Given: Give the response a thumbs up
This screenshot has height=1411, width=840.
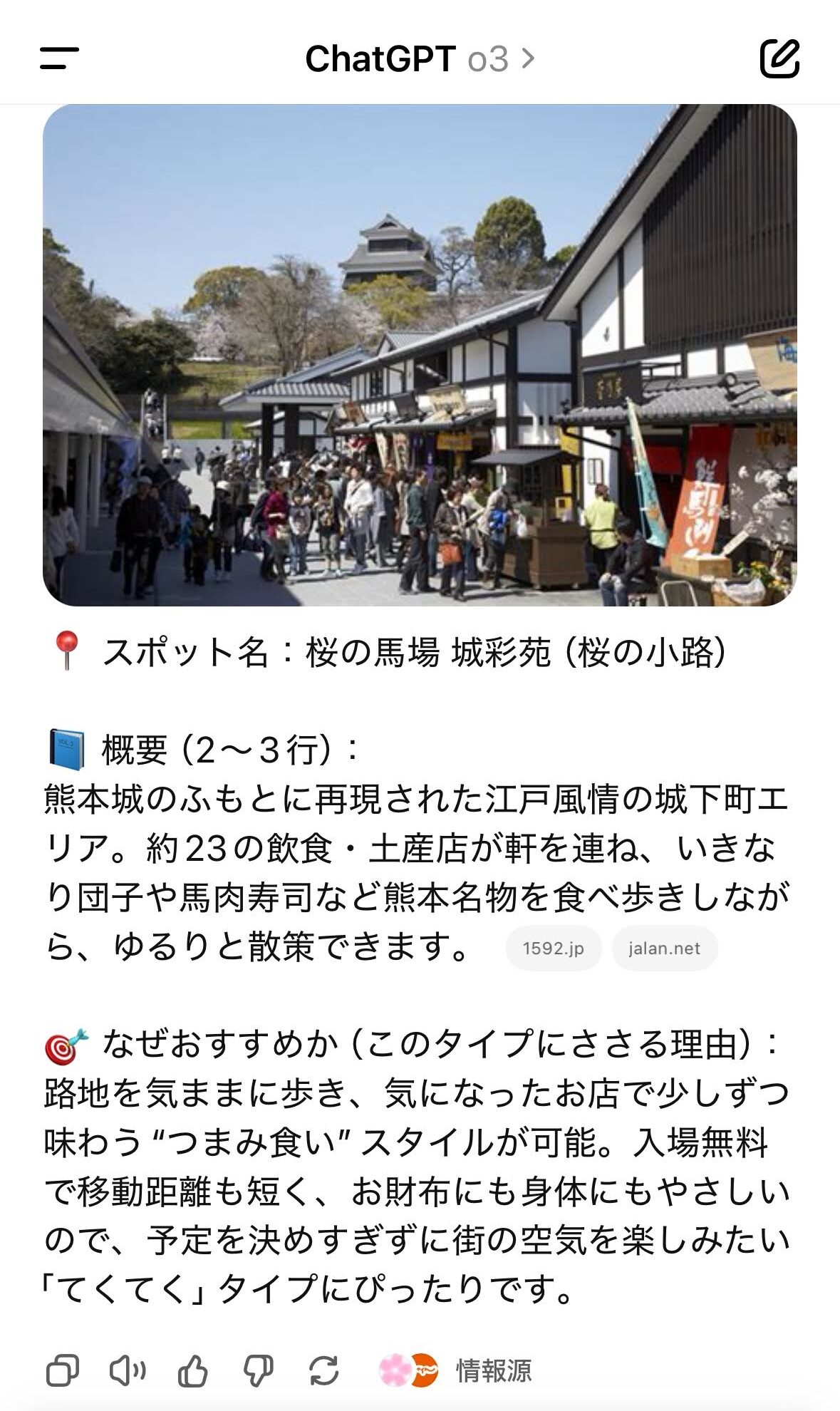Looking at the screenshot, I should (x=193, y=1370).
